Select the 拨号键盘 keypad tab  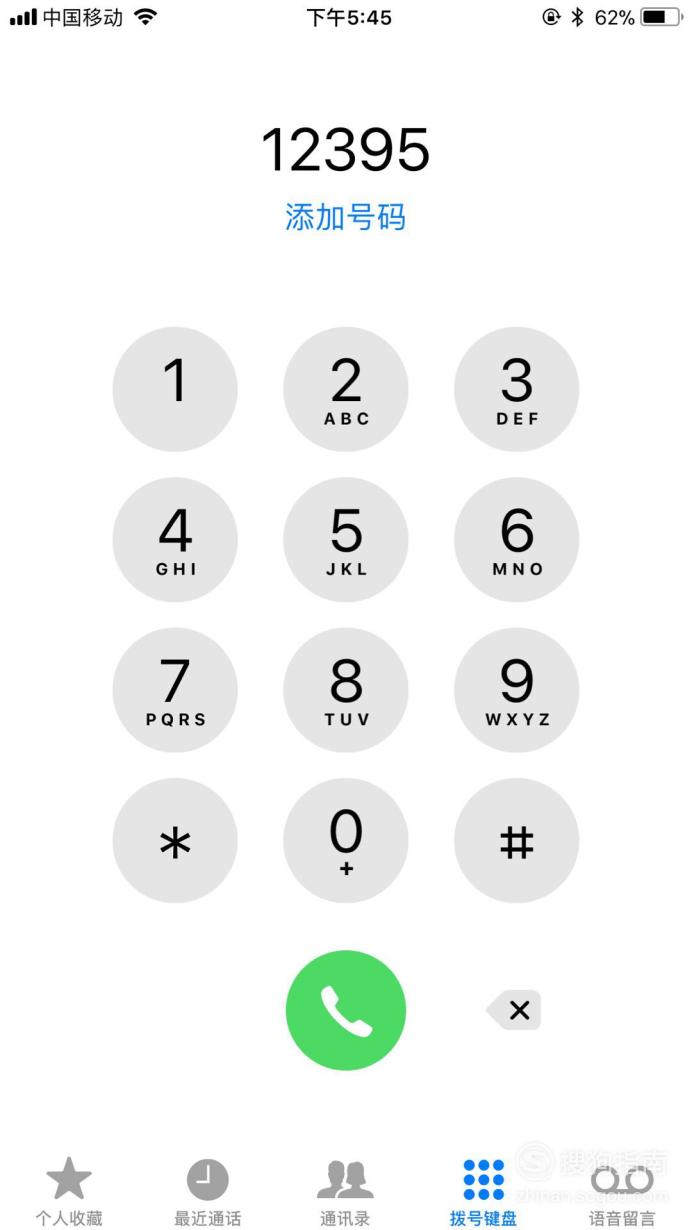click(x=484, y=1192)
